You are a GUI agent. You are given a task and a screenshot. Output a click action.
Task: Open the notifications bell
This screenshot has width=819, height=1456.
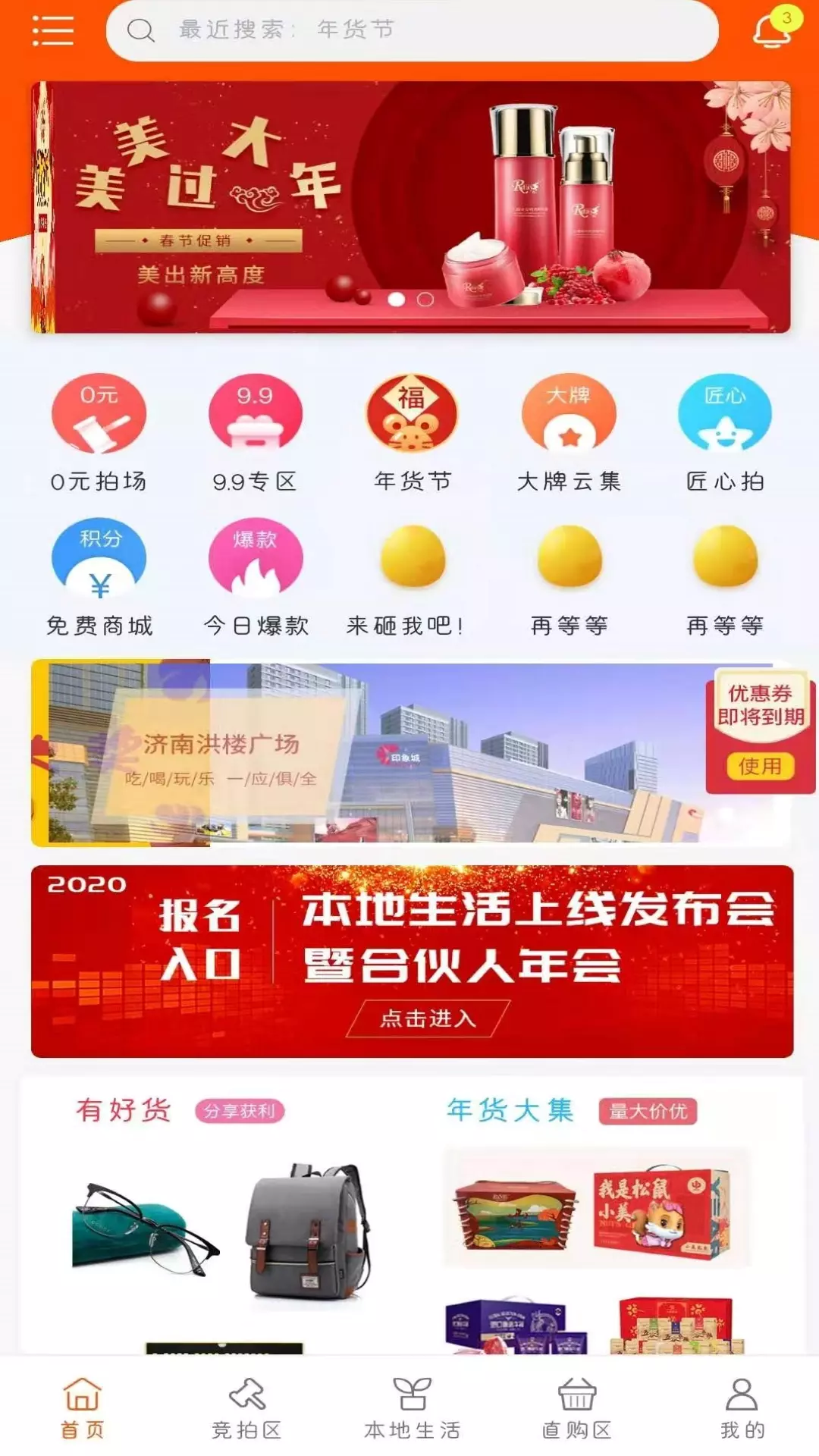pyautogui.click(x=772, y=30)
